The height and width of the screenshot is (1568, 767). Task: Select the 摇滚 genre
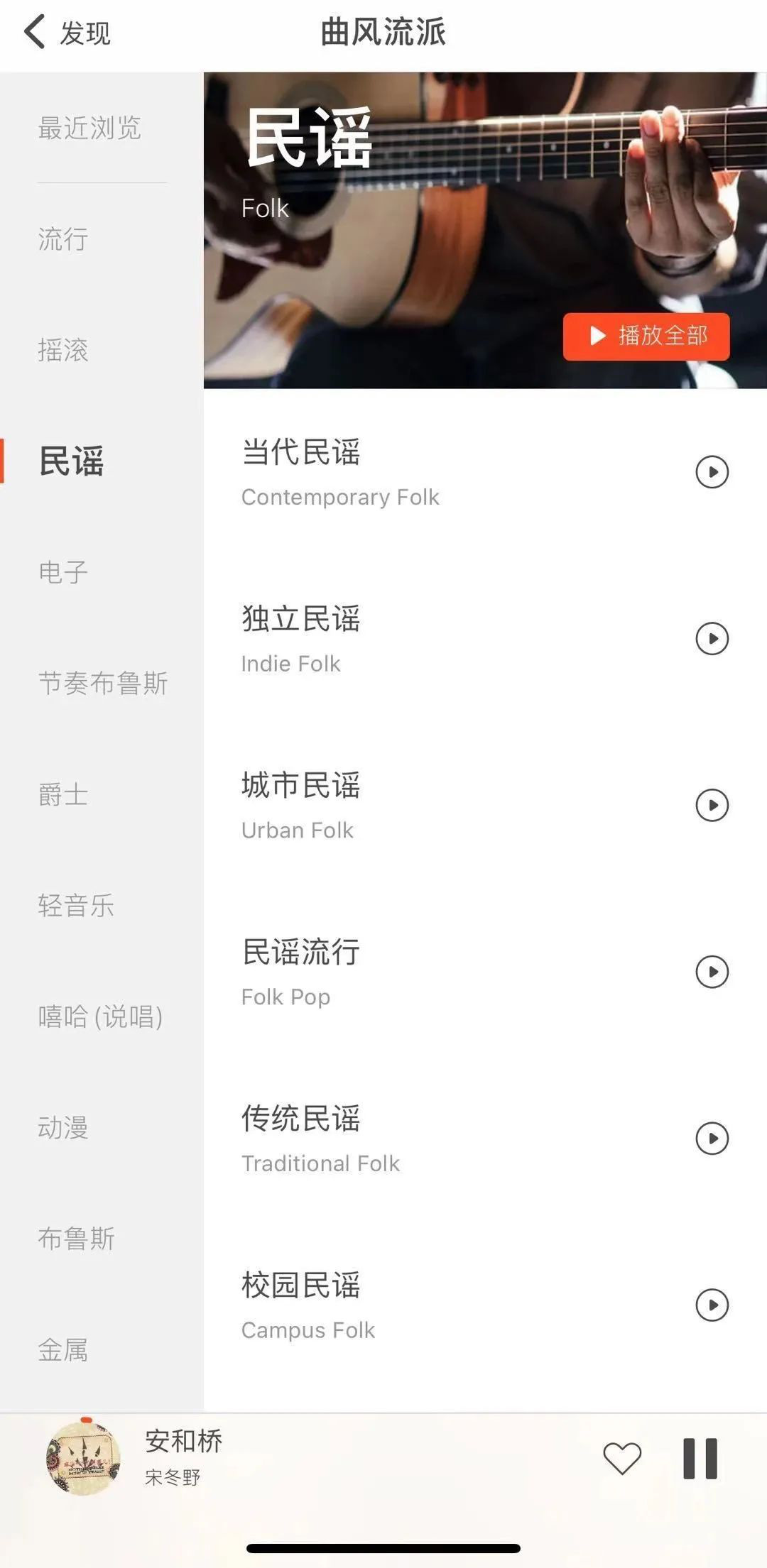click(x=63, y=350)
